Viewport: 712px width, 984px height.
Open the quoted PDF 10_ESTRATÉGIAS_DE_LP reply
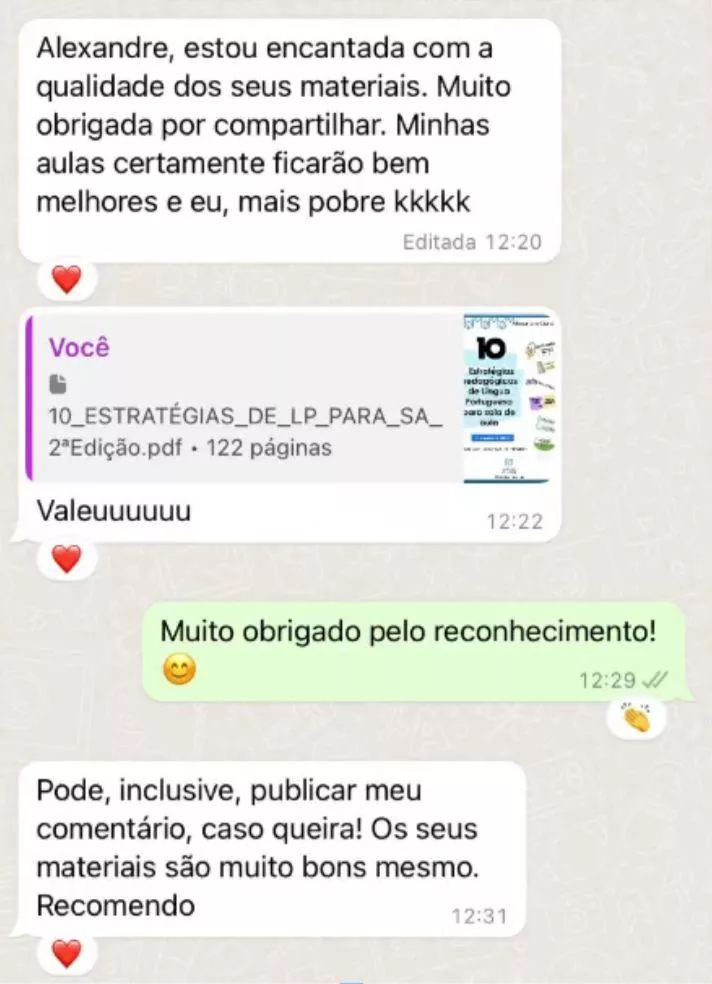tap(288, 399)
